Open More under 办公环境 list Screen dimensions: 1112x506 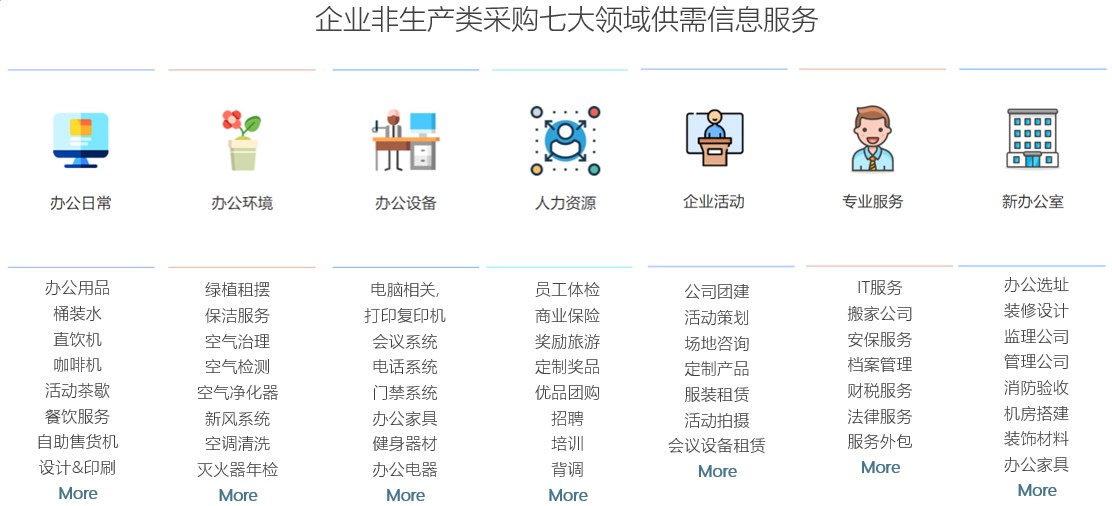238,495
